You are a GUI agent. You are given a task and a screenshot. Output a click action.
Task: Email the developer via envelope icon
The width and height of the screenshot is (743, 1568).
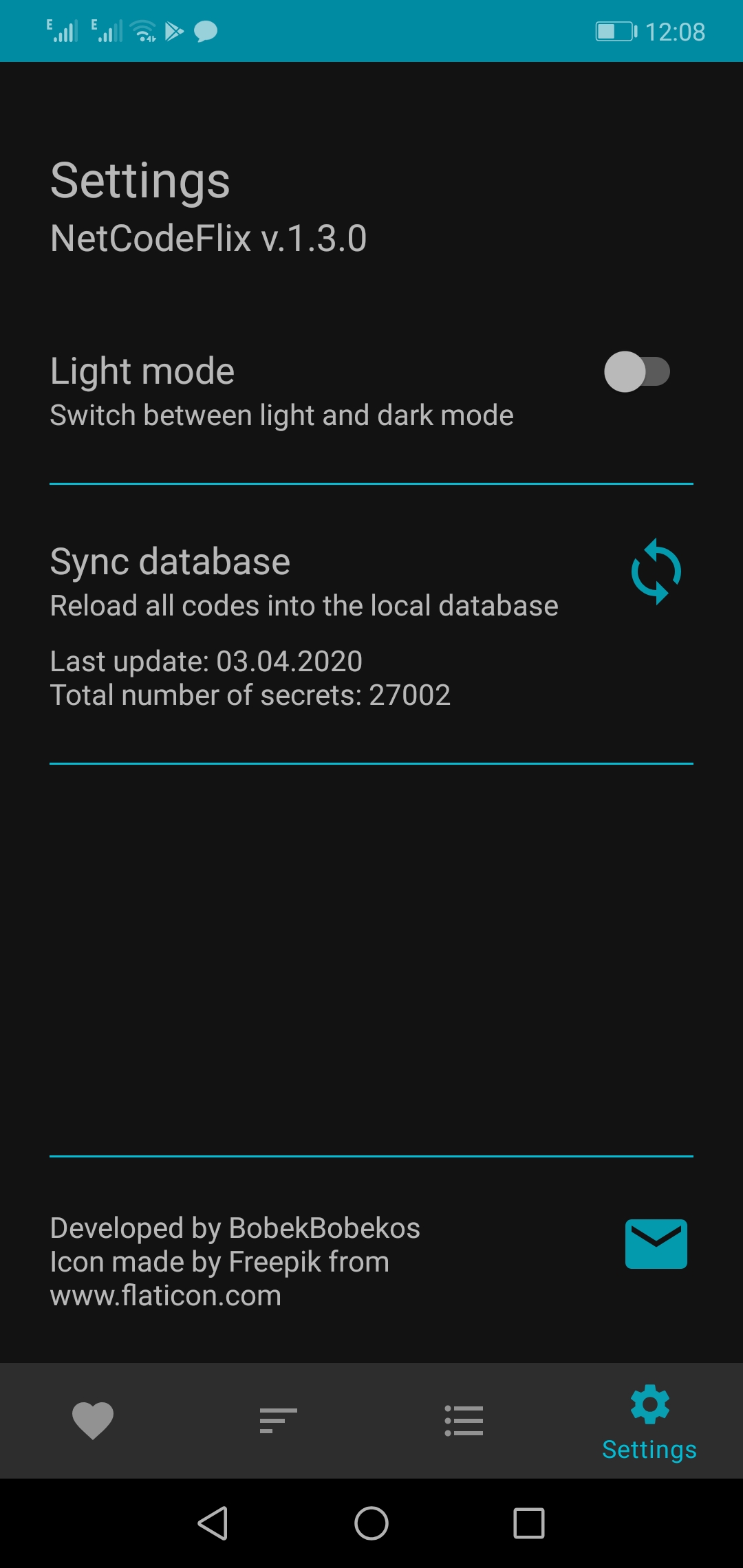(x=656, y=1243)
